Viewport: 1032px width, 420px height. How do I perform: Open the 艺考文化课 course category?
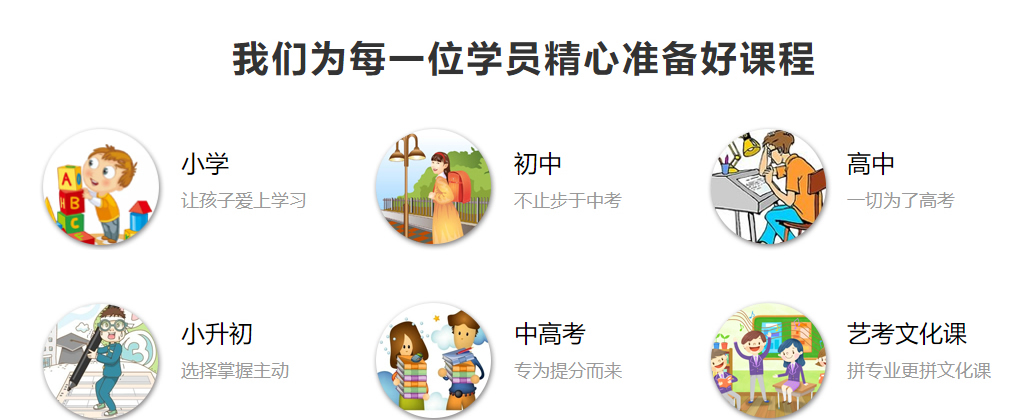[x=906, y=334]
